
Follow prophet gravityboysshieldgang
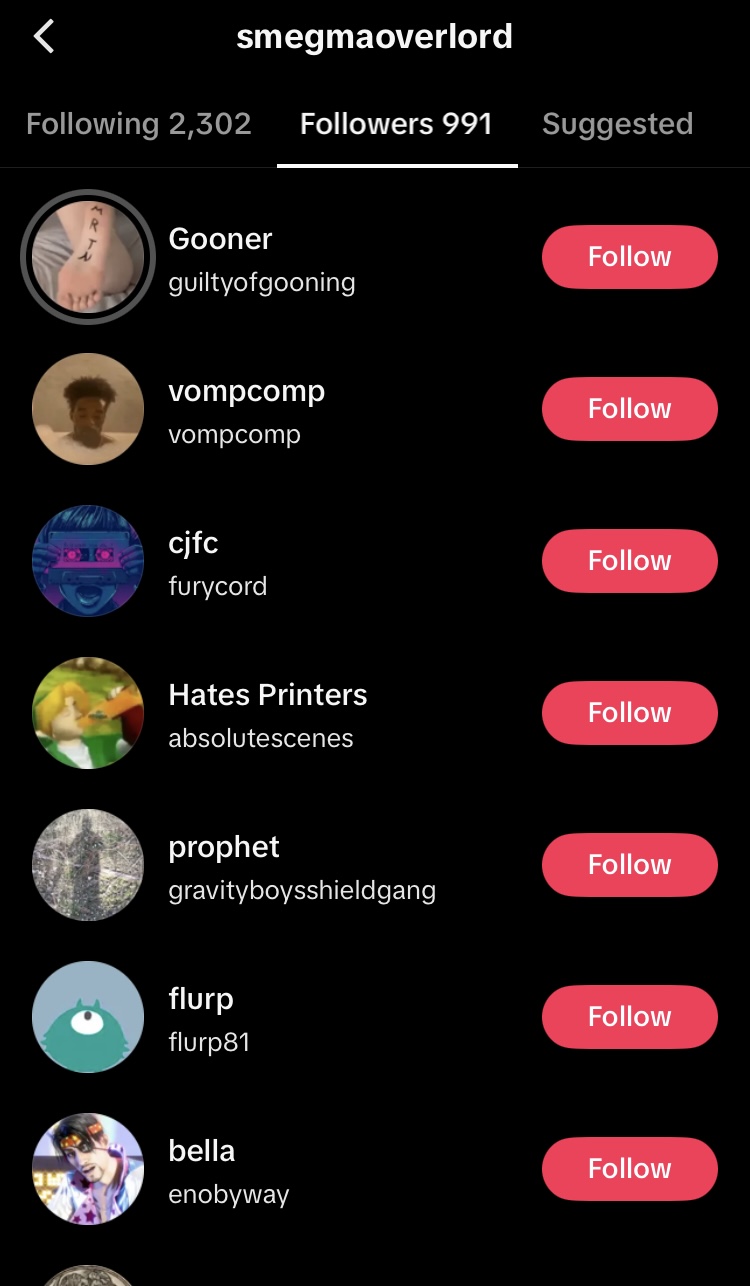point(630,865)
